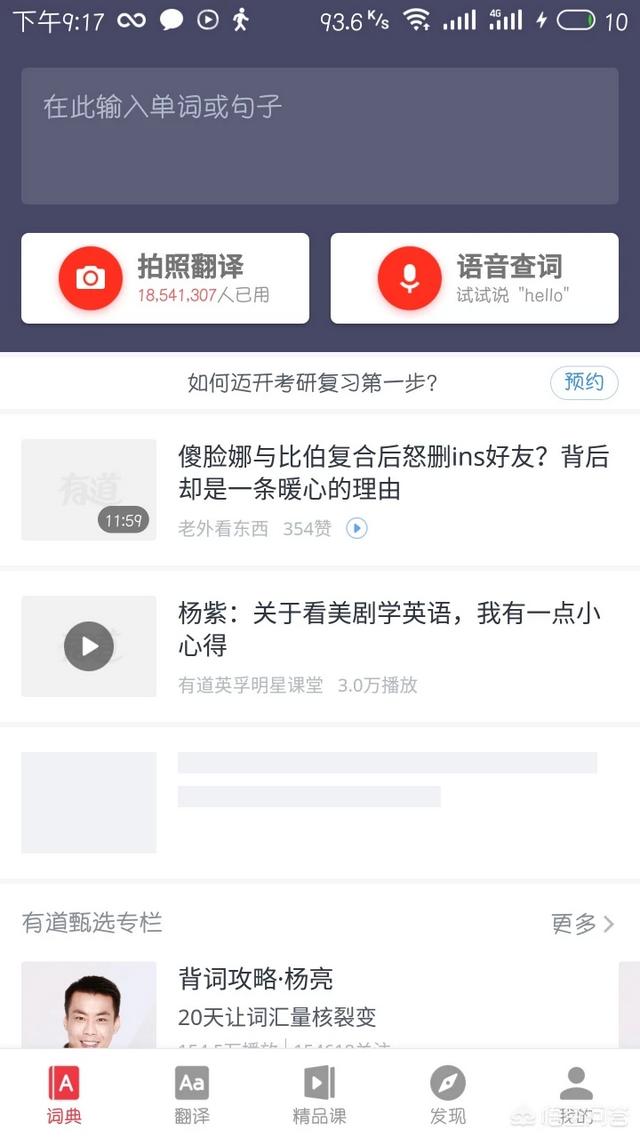
Task: Switch to the 词典 tab
Action: [64, 1095]
